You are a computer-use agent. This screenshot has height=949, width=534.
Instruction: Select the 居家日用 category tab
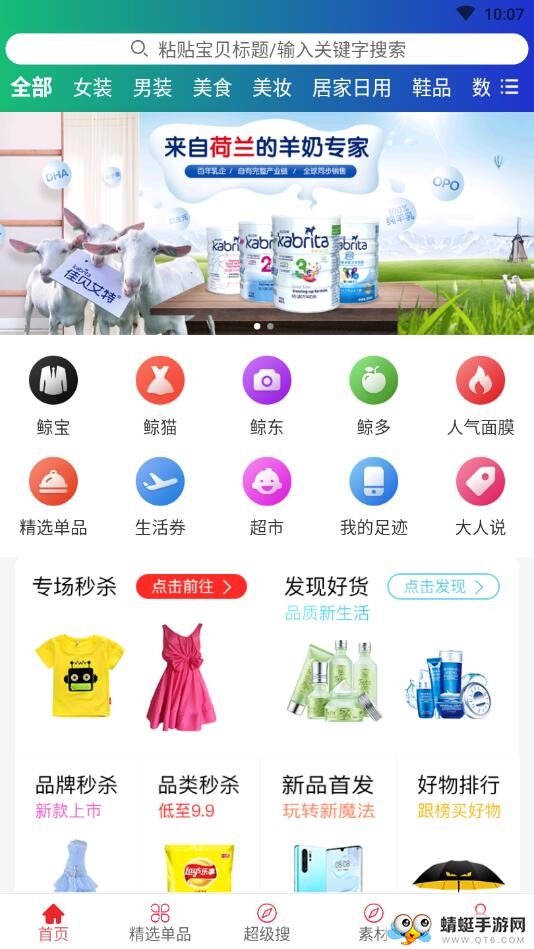[x=351, y=88]
